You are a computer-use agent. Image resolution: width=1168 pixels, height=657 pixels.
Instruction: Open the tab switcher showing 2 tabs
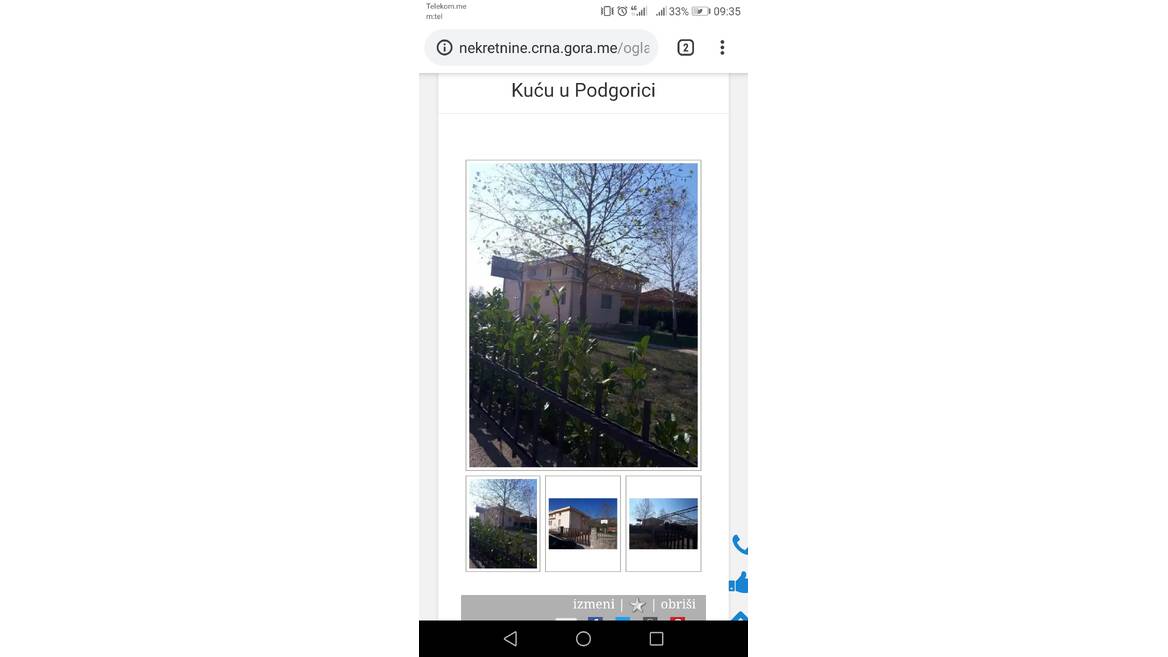(x=685, y=47)
